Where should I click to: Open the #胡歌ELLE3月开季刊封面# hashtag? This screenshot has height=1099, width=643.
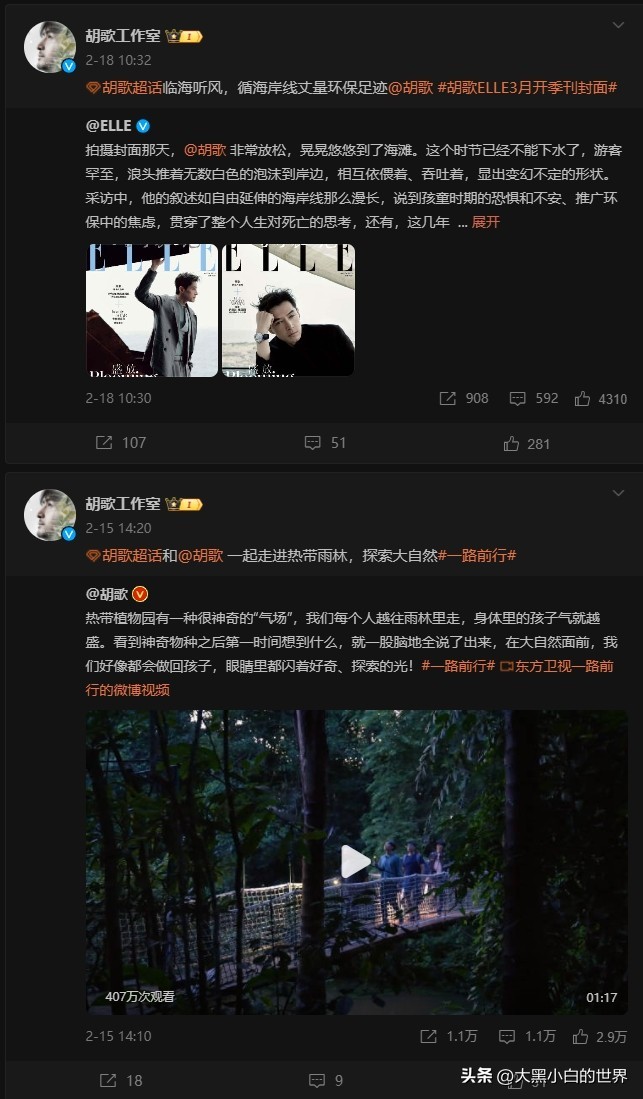click(542, 88)
